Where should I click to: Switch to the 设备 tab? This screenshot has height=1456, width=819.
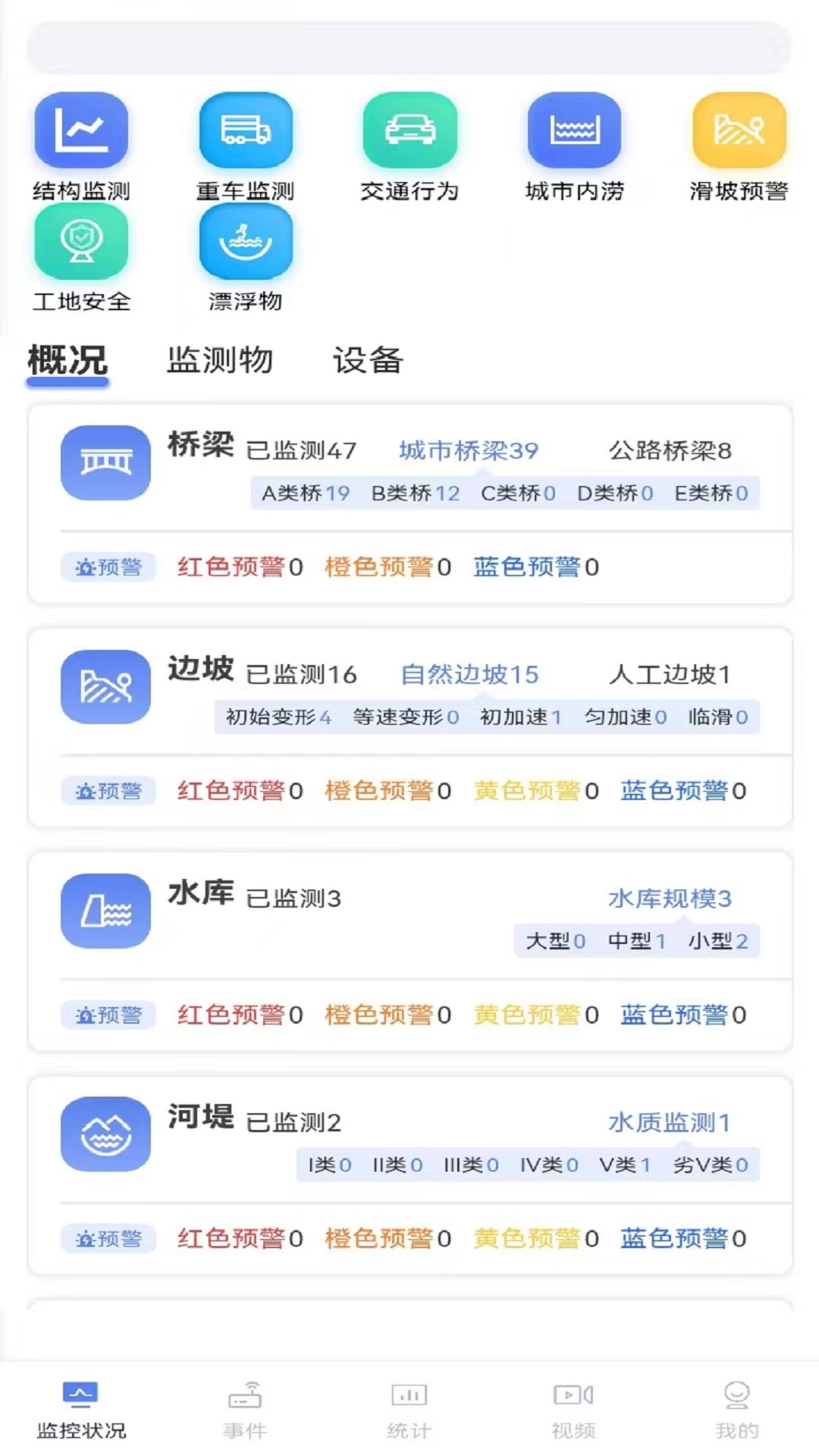367,360
